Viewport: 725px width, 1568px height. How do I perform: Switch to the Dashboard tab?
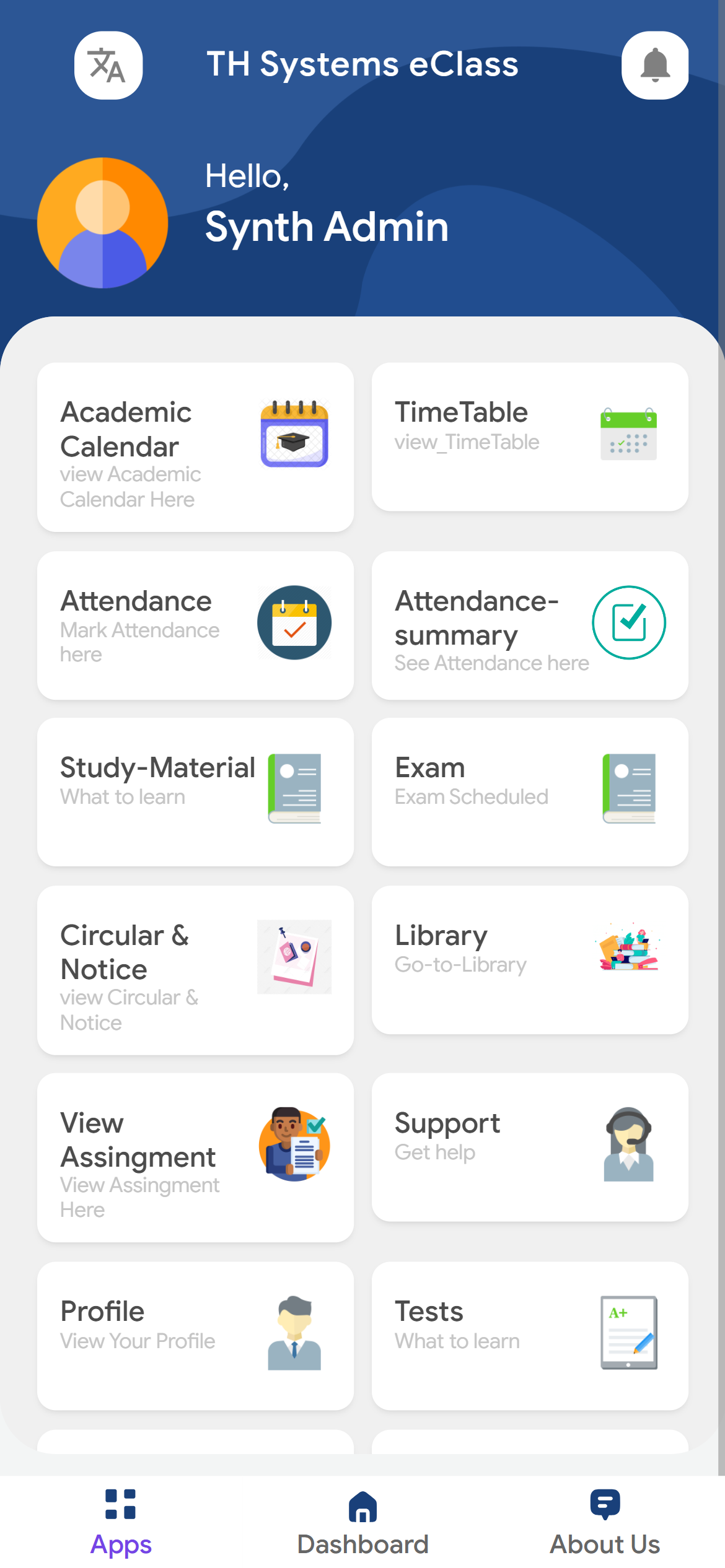(362, 1521)
